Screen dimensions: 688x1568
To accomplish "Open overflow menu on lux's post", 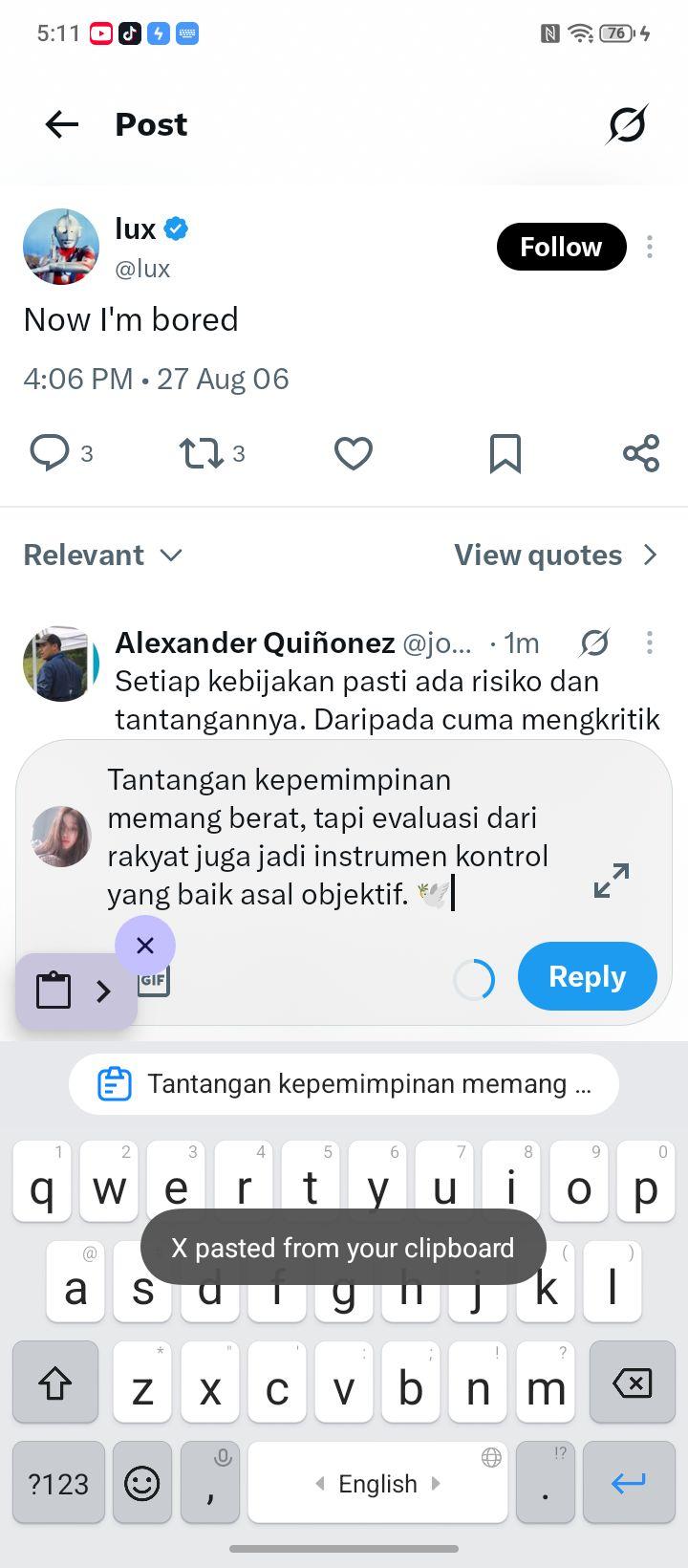I will 650,247.
